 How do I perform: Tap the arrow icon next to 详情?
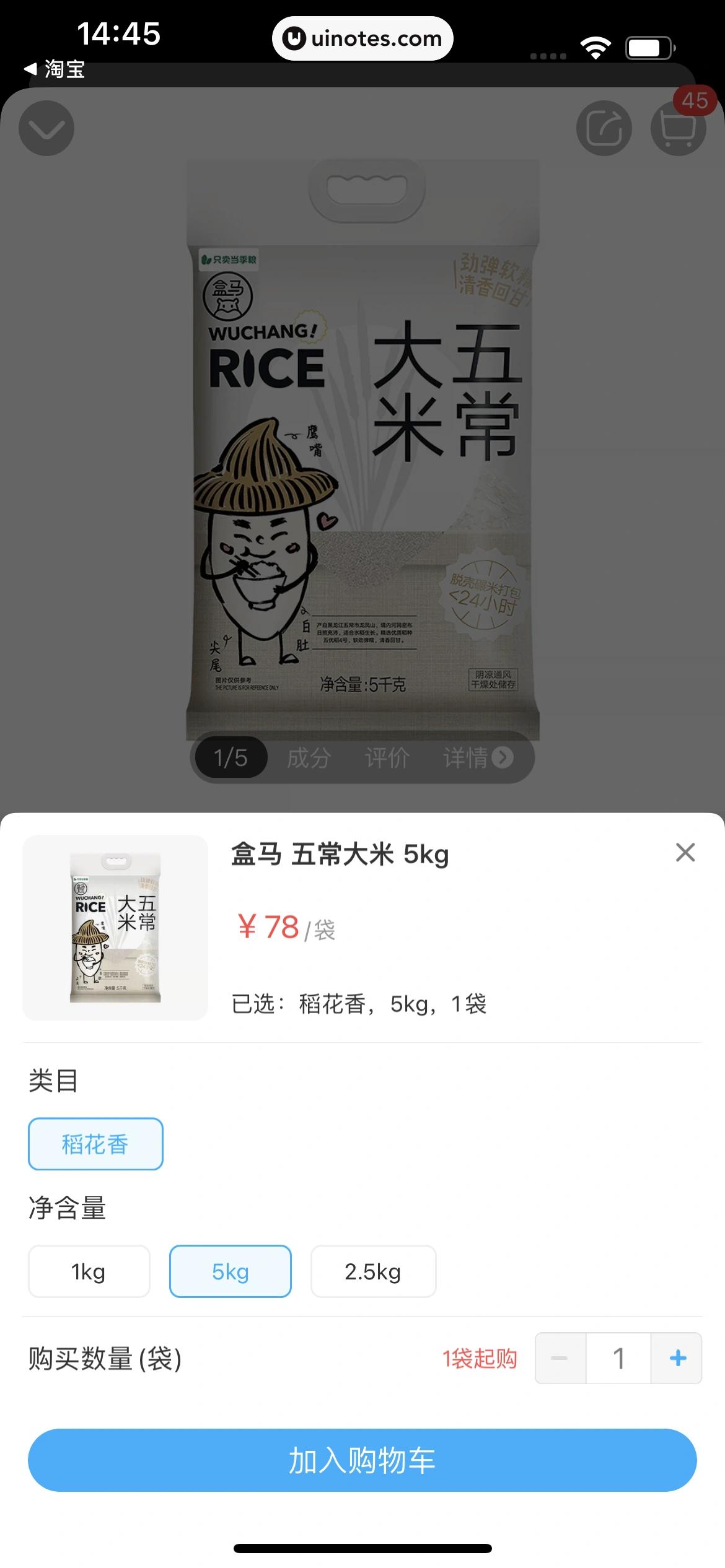coord(504,757)
